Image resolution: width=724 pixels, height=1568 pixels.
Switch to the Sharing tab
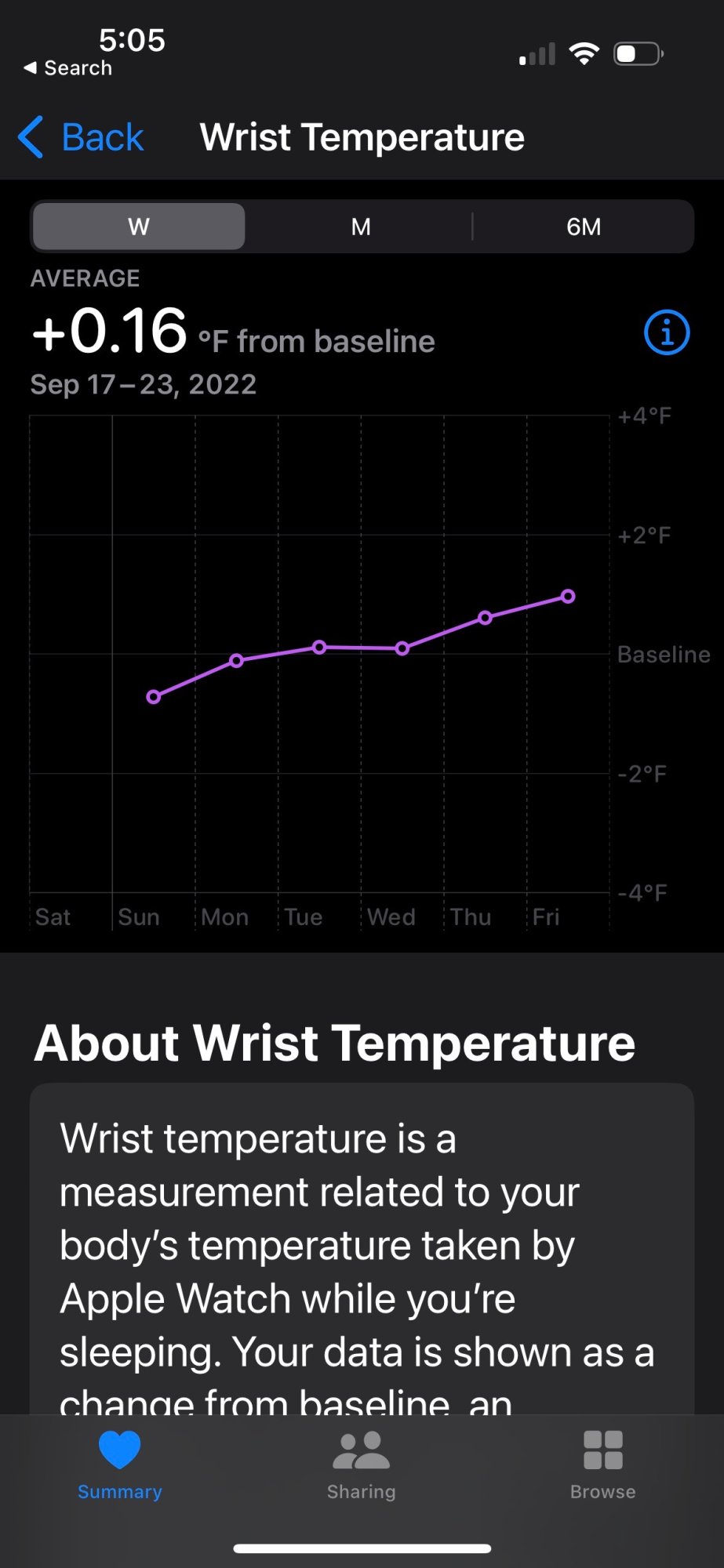[361, 1464]
